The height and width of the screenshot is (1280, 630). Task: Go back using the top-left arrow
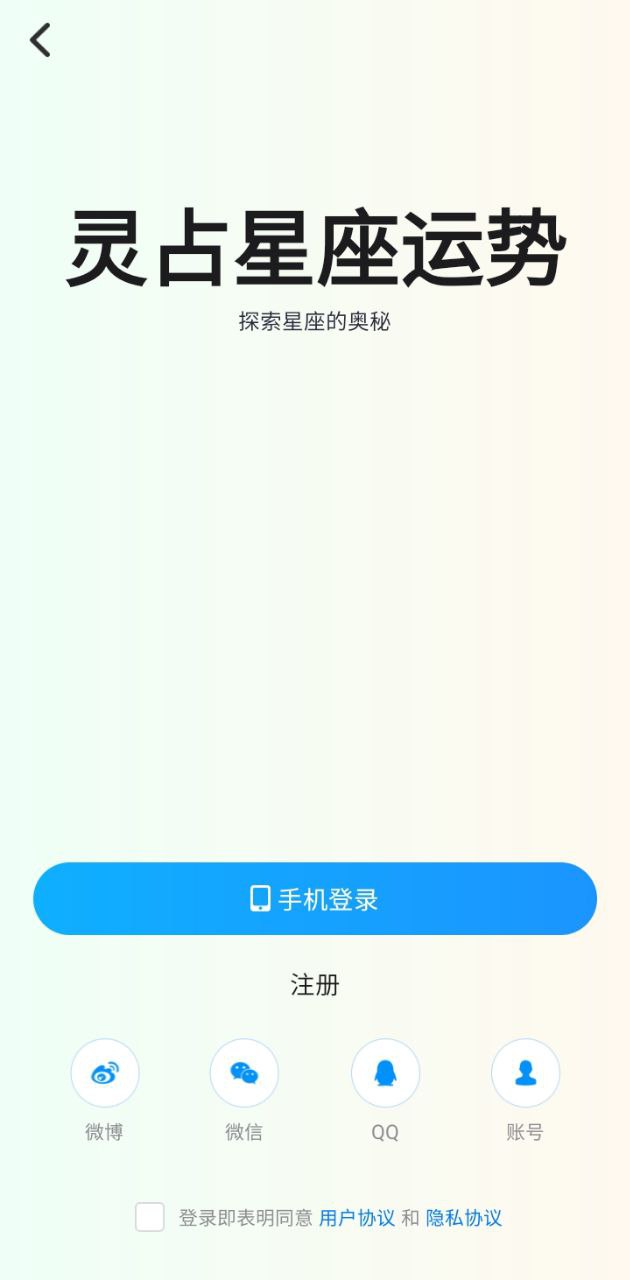[x=40, y=40]
